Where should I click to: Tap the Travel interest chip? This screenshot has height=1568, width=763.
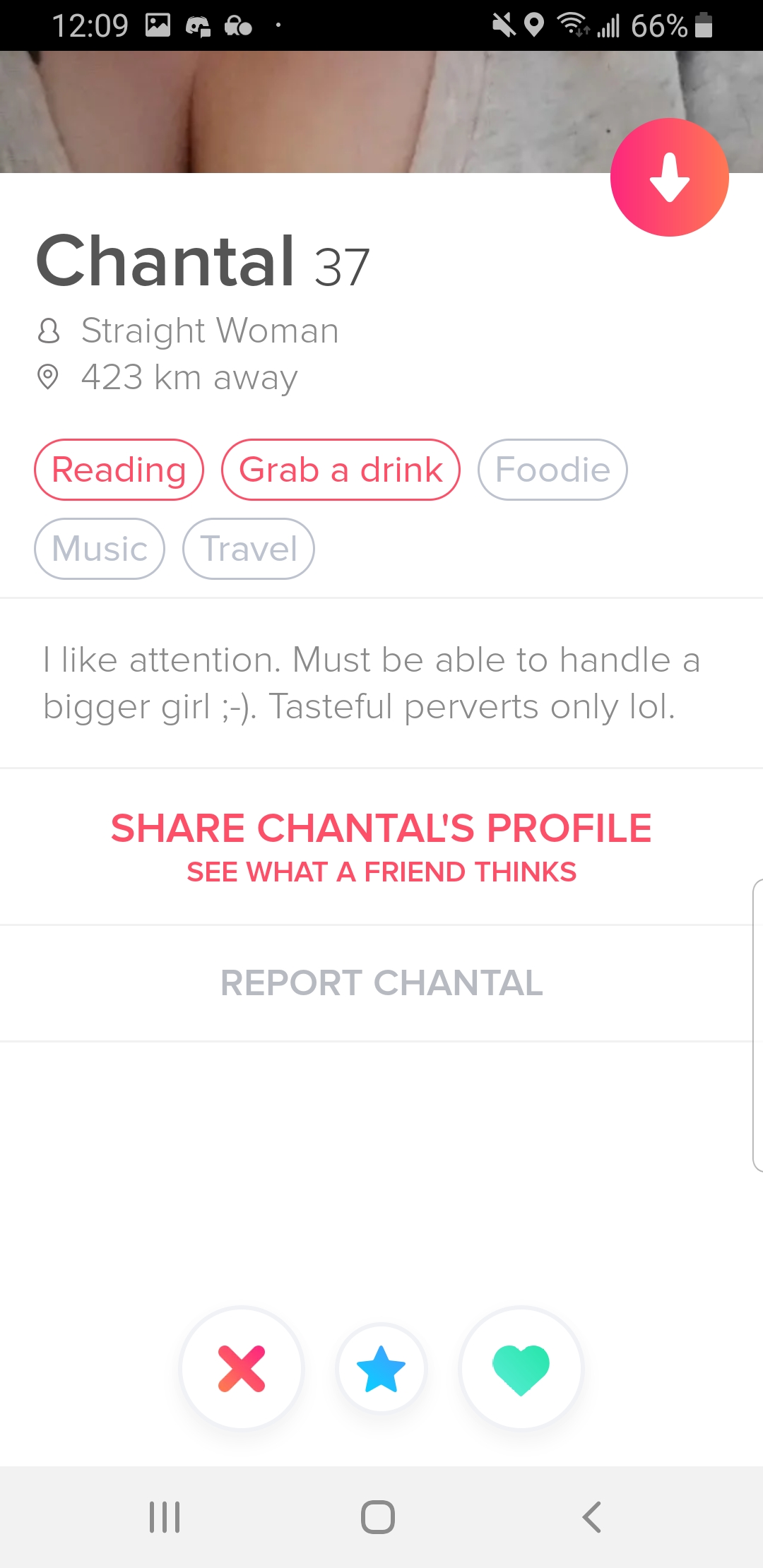click(x=249, y=549)
